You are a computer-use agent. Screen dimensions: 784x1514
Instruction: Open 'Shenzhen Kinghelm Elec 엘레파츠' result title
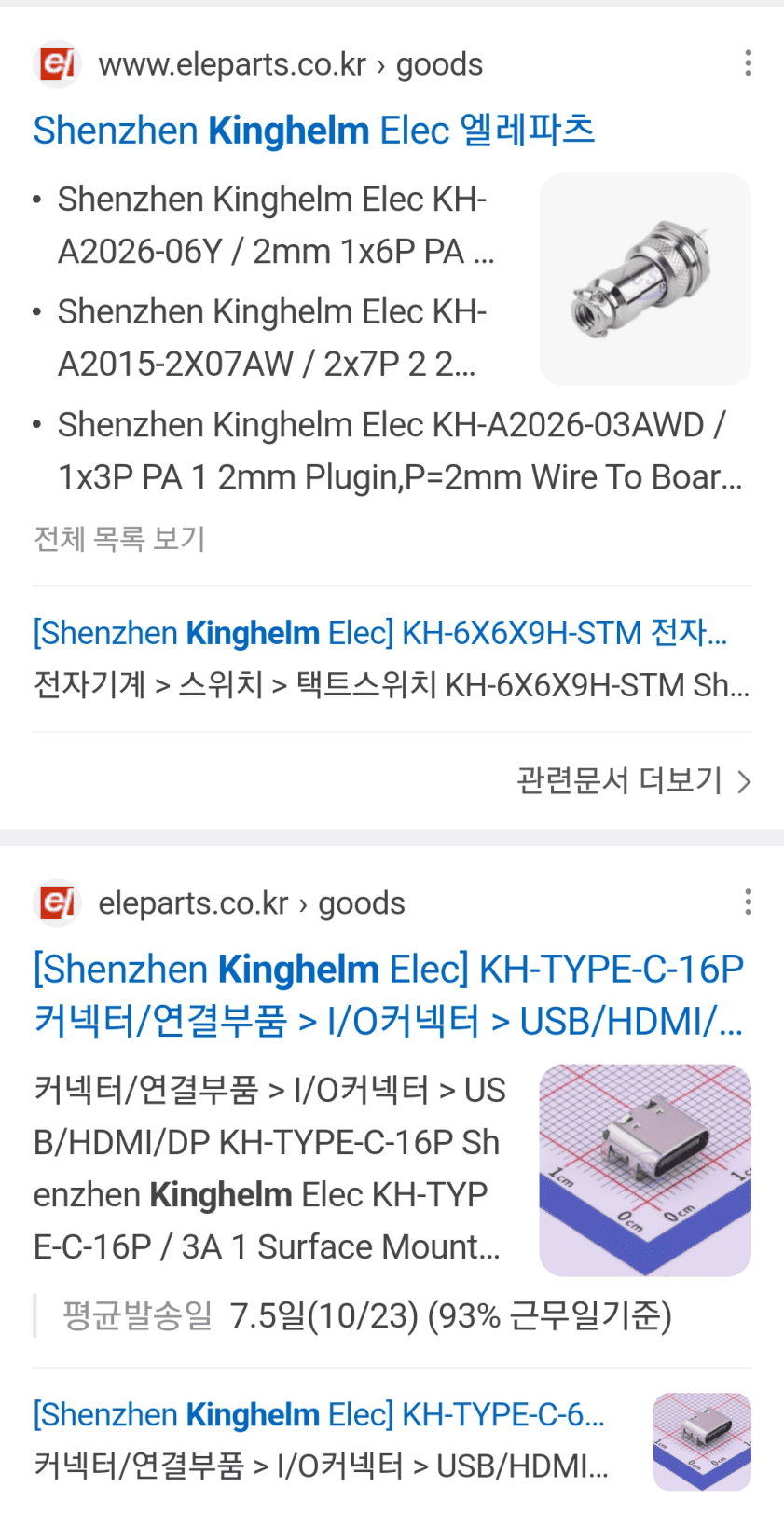tap(313, 131)
